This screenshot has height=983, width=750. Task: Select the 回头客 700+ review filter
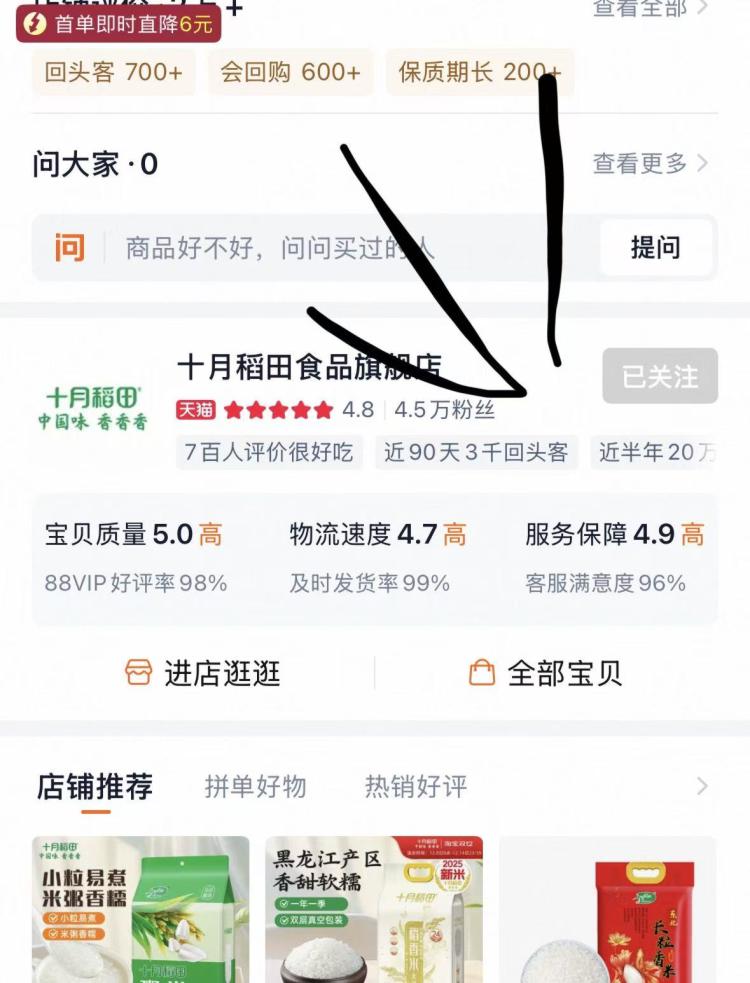tap(113, 72)
